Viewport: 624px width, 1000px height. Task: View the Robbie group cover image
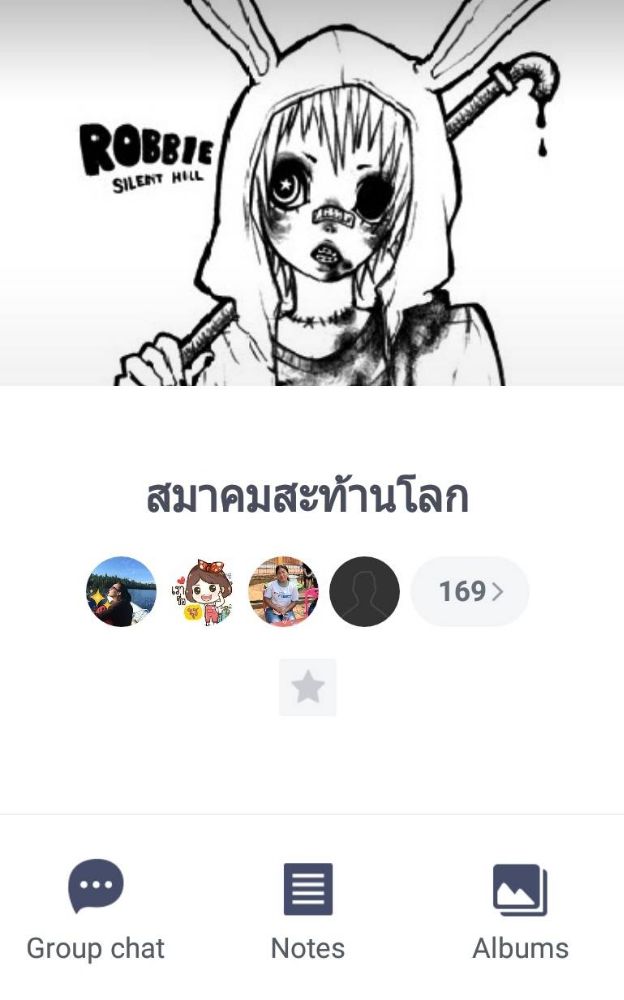[x=312, y=192]
